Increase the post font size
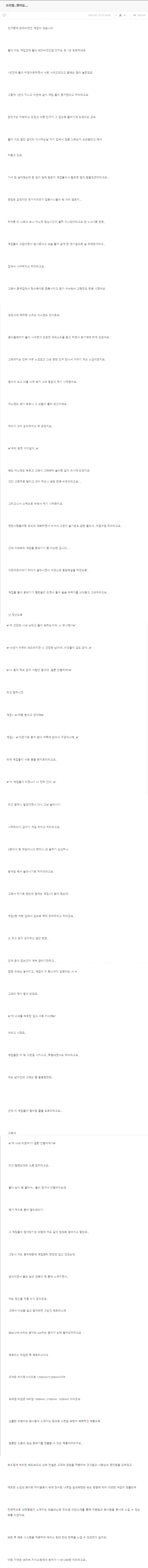Image resolution: width=148 pixels, height=1568 pixels. 125,15
